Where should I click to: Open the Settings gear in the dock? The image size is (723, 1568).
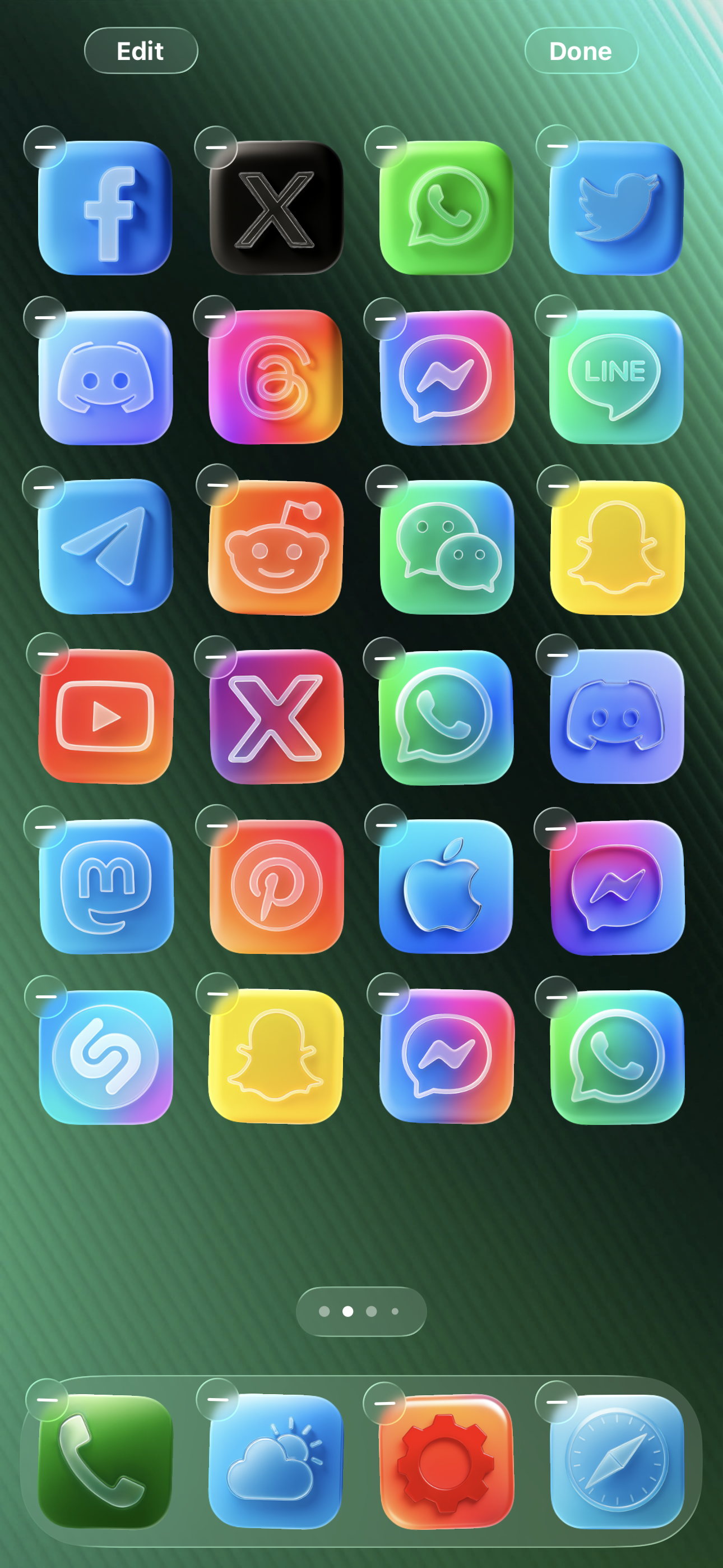(447, 1461)
